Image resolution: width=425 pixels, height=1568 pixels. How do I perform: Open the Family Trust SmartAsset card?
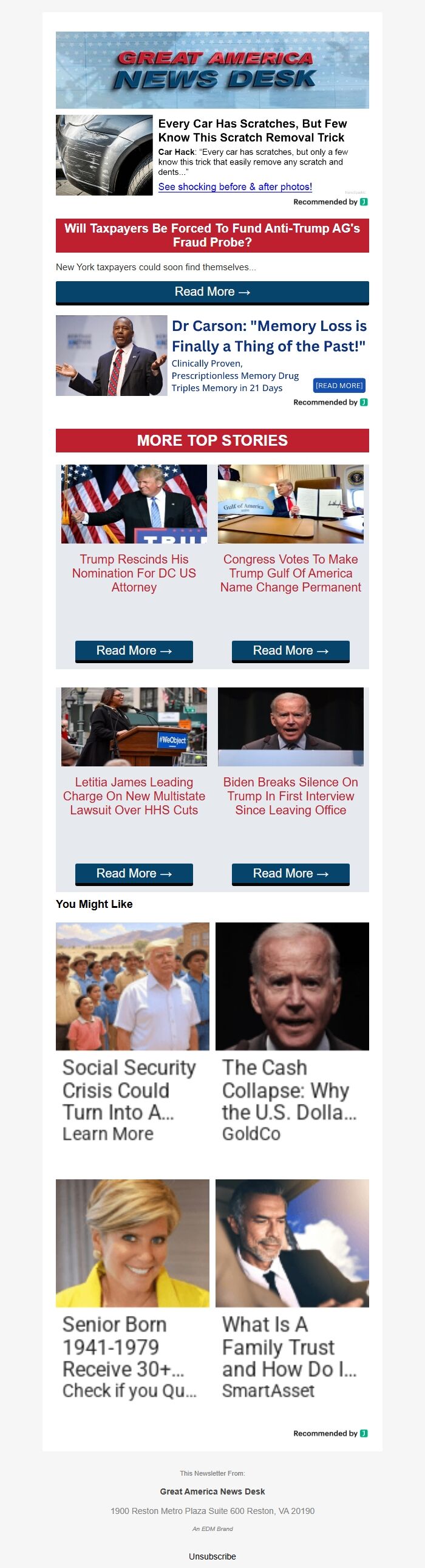tap(291, 1292)
